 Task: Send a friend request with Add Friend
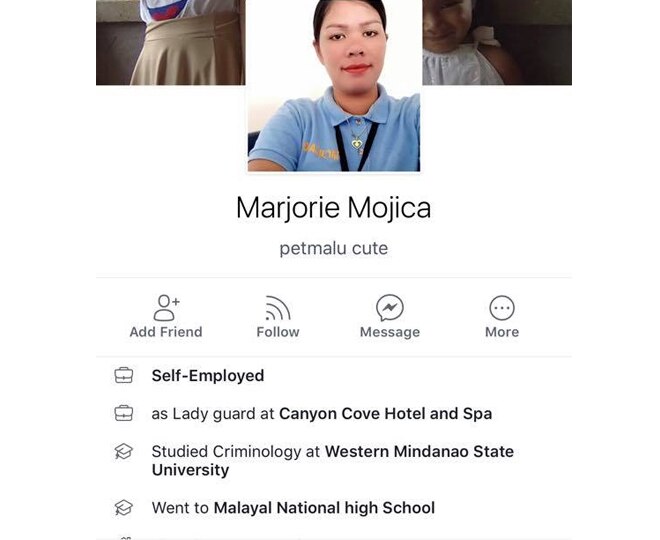(166, 316)
